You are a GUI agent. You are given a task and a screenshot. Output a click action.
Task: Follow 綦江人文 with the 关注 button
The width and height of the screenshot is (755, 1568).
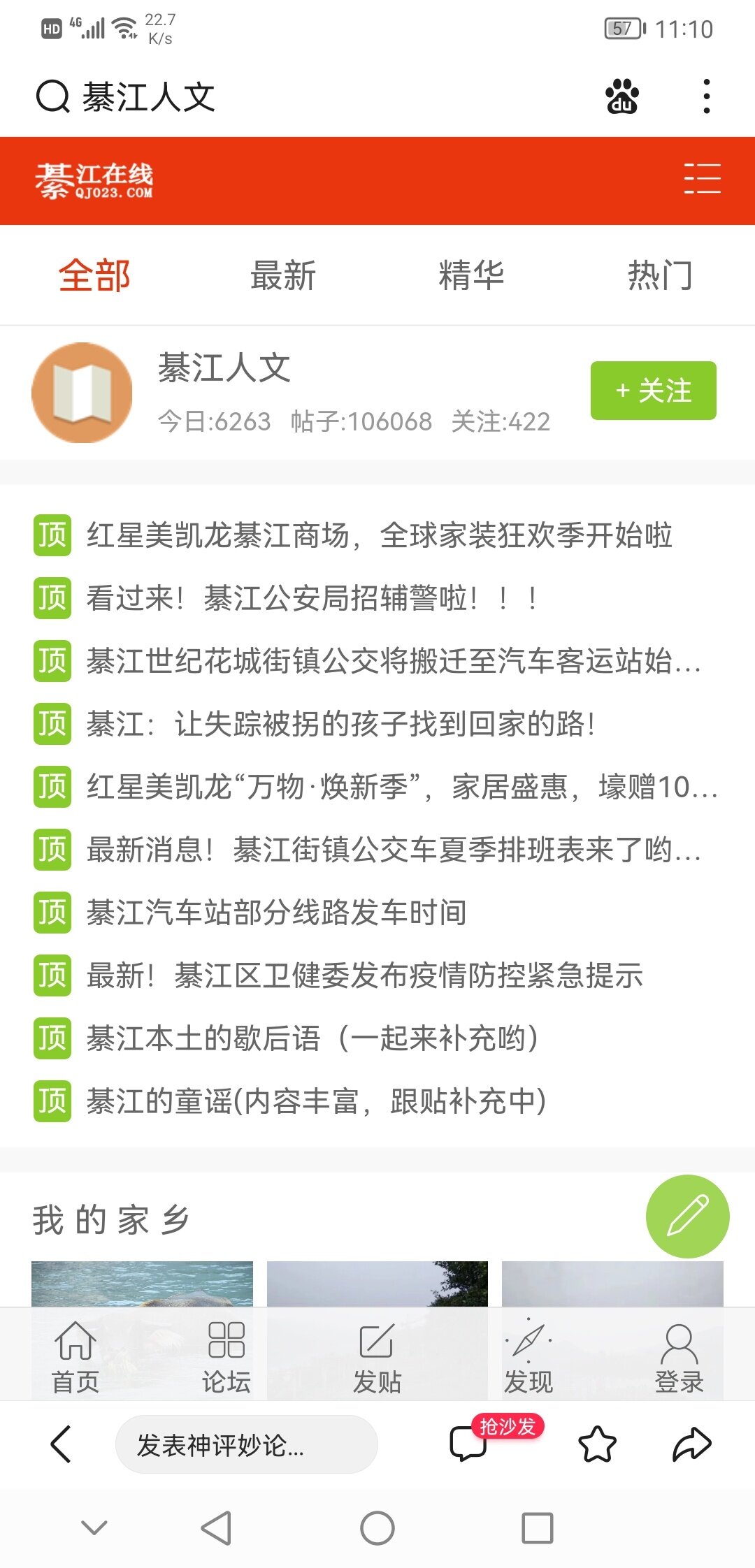tap(653, 391)
